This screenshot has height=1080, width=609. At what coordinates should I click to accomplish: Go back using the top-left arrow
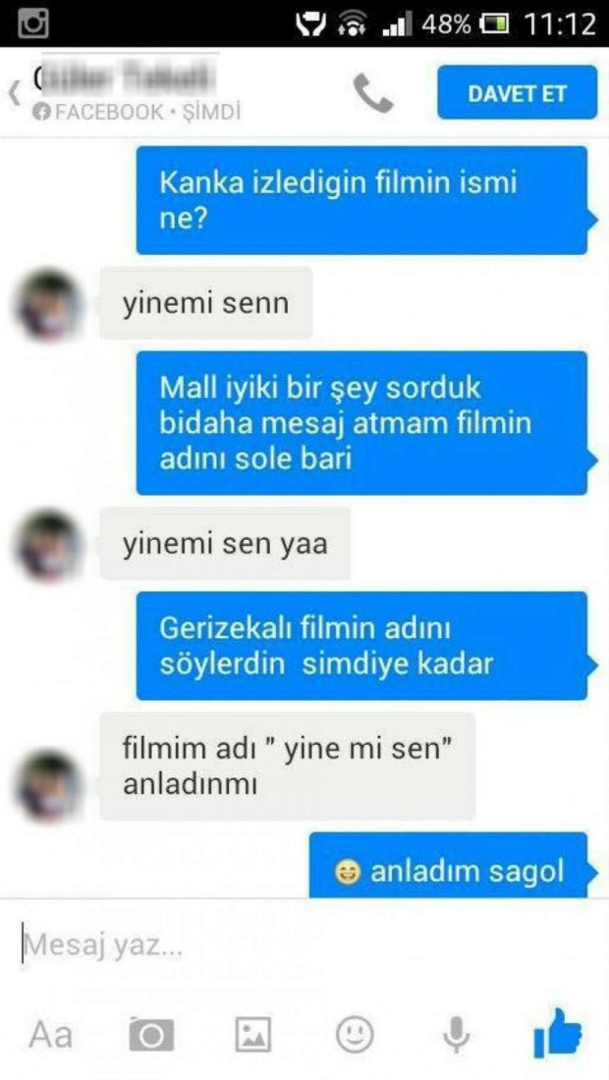pos(14,94)
